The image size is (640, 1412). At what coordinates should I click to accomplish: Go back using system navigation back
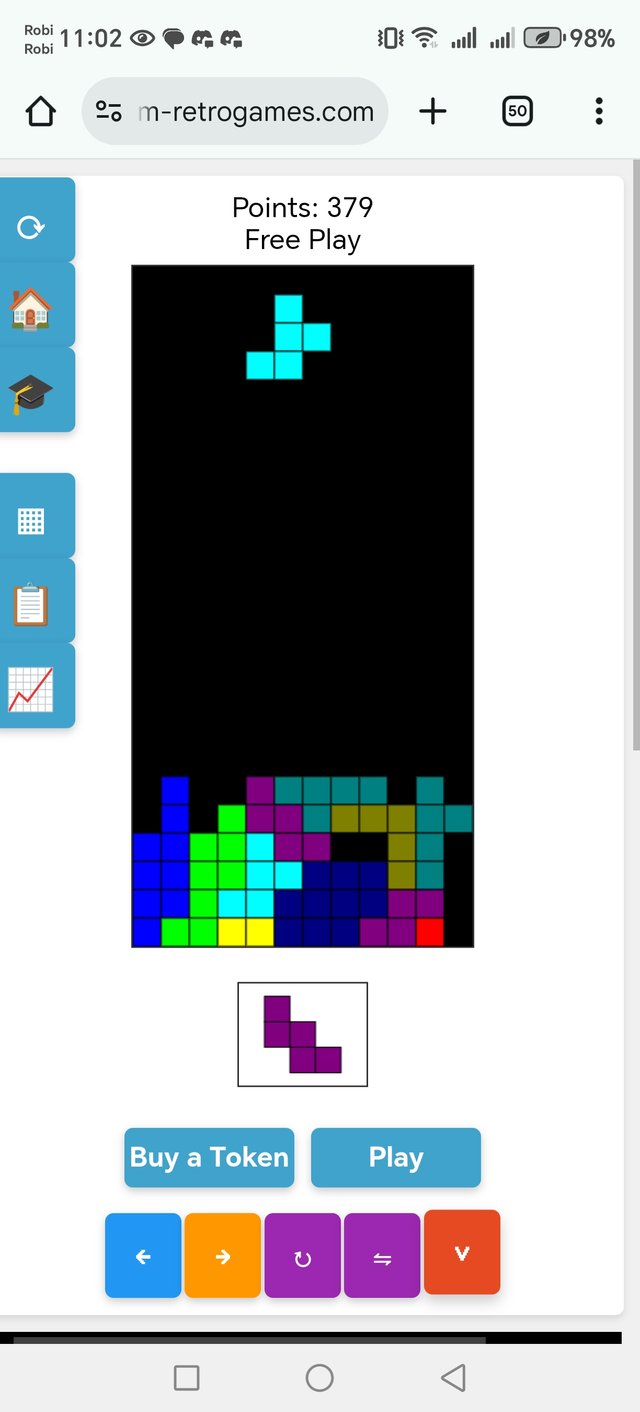[453, 1378]
